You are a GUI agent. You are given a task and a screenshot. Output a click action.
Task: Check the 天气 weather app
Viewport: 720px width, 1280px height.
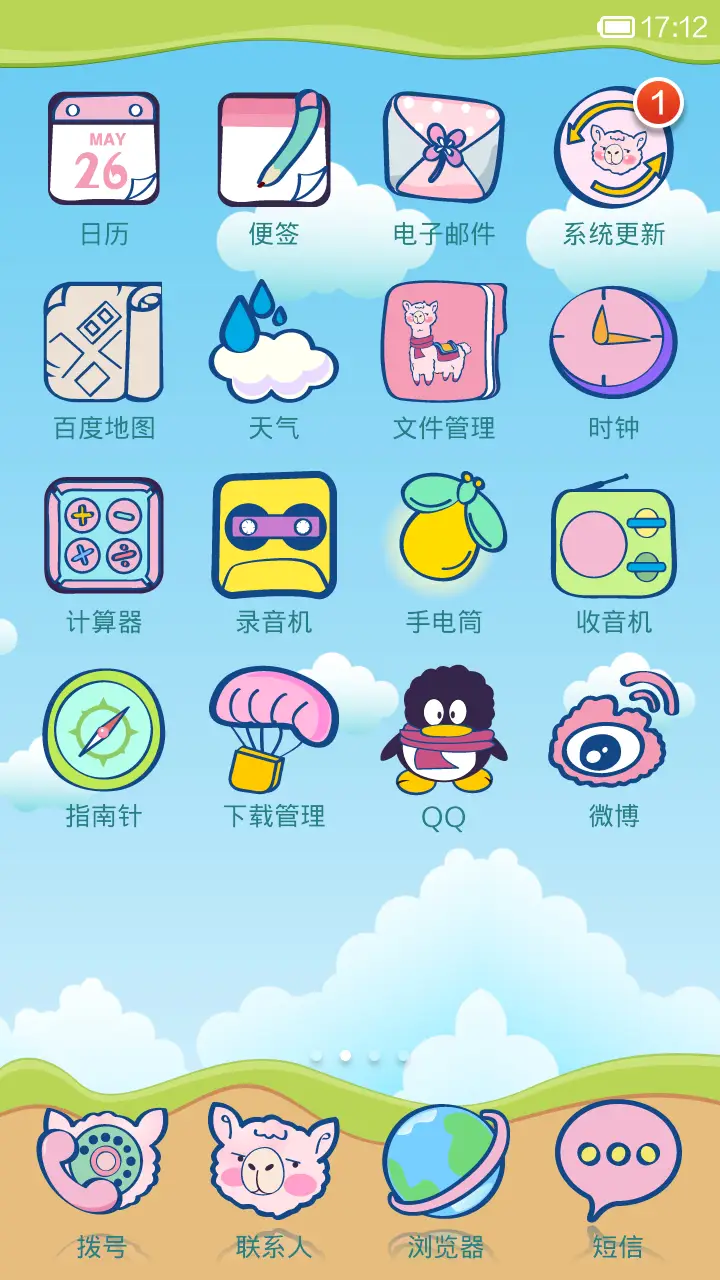(x=275, y=343)
